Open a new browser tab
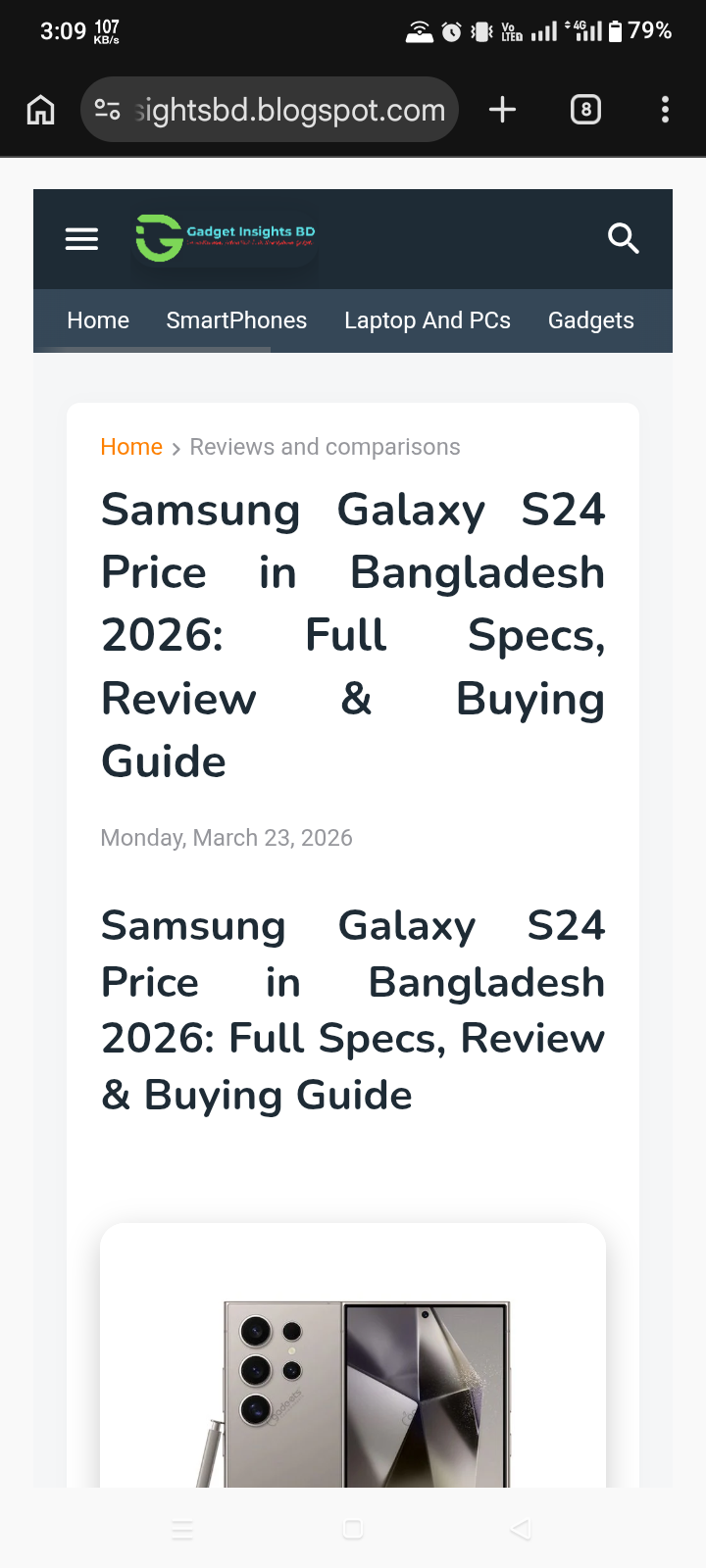 (x=502, y=110)
